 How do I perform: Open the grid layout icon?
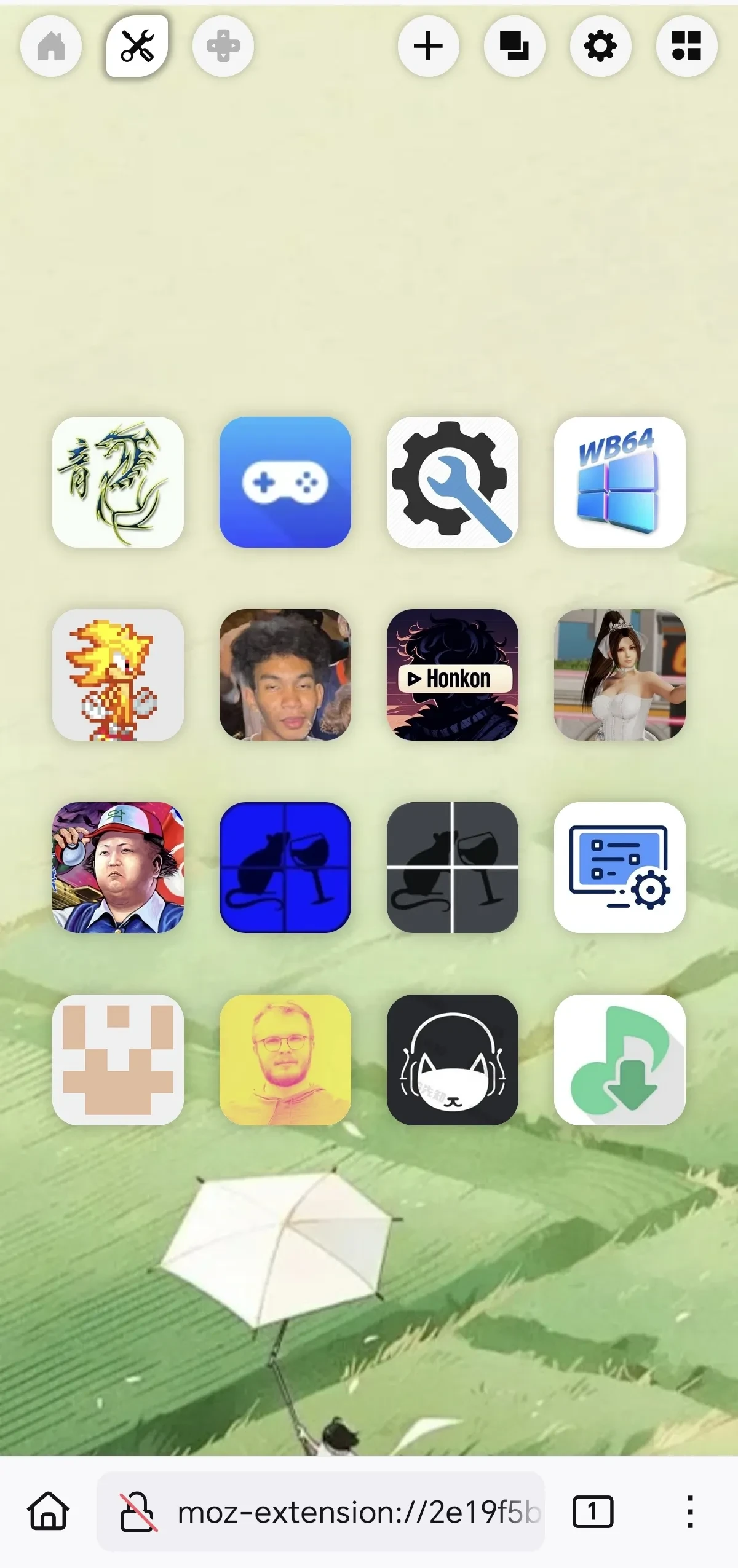(x=686, y=46)
